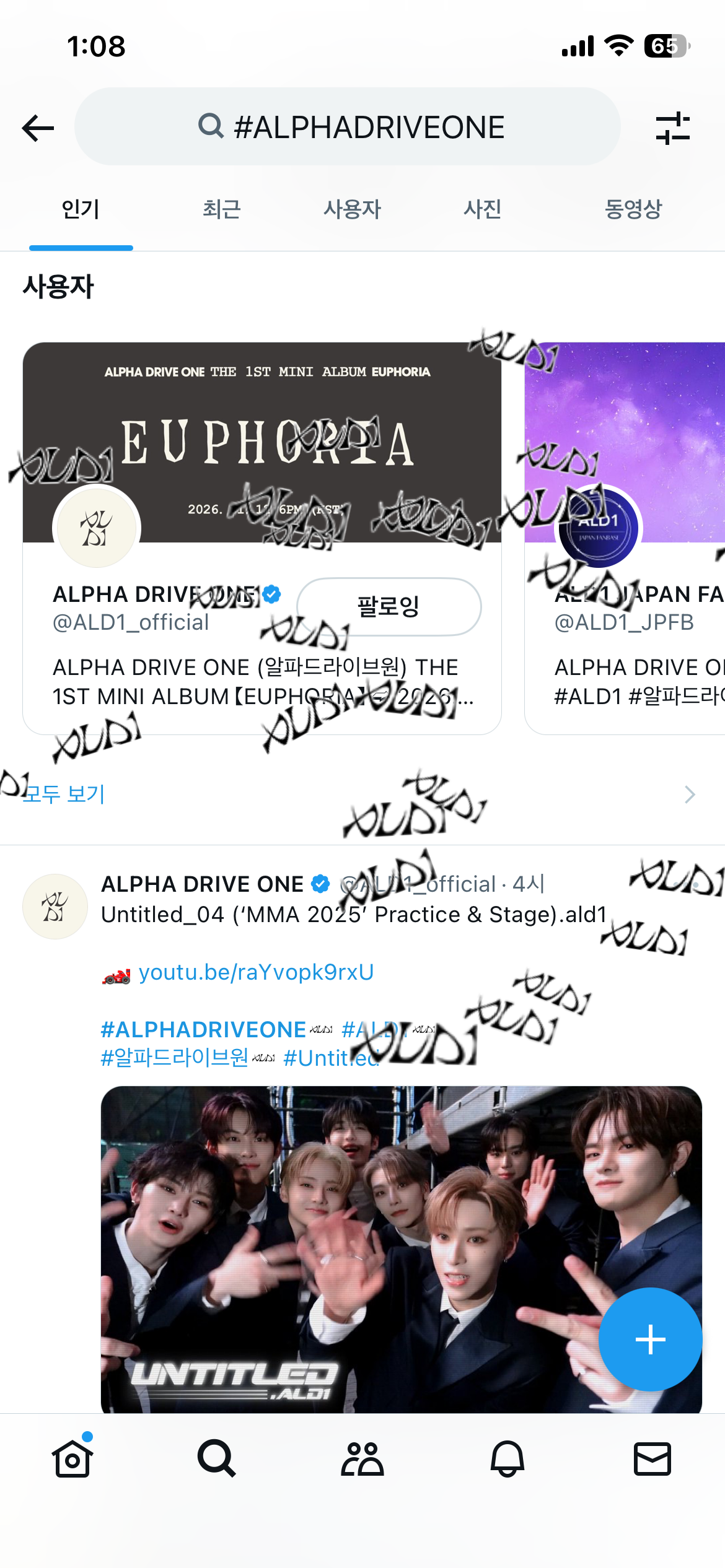
Task: Open the notifications bell
Action: (x=507, y=1459)
